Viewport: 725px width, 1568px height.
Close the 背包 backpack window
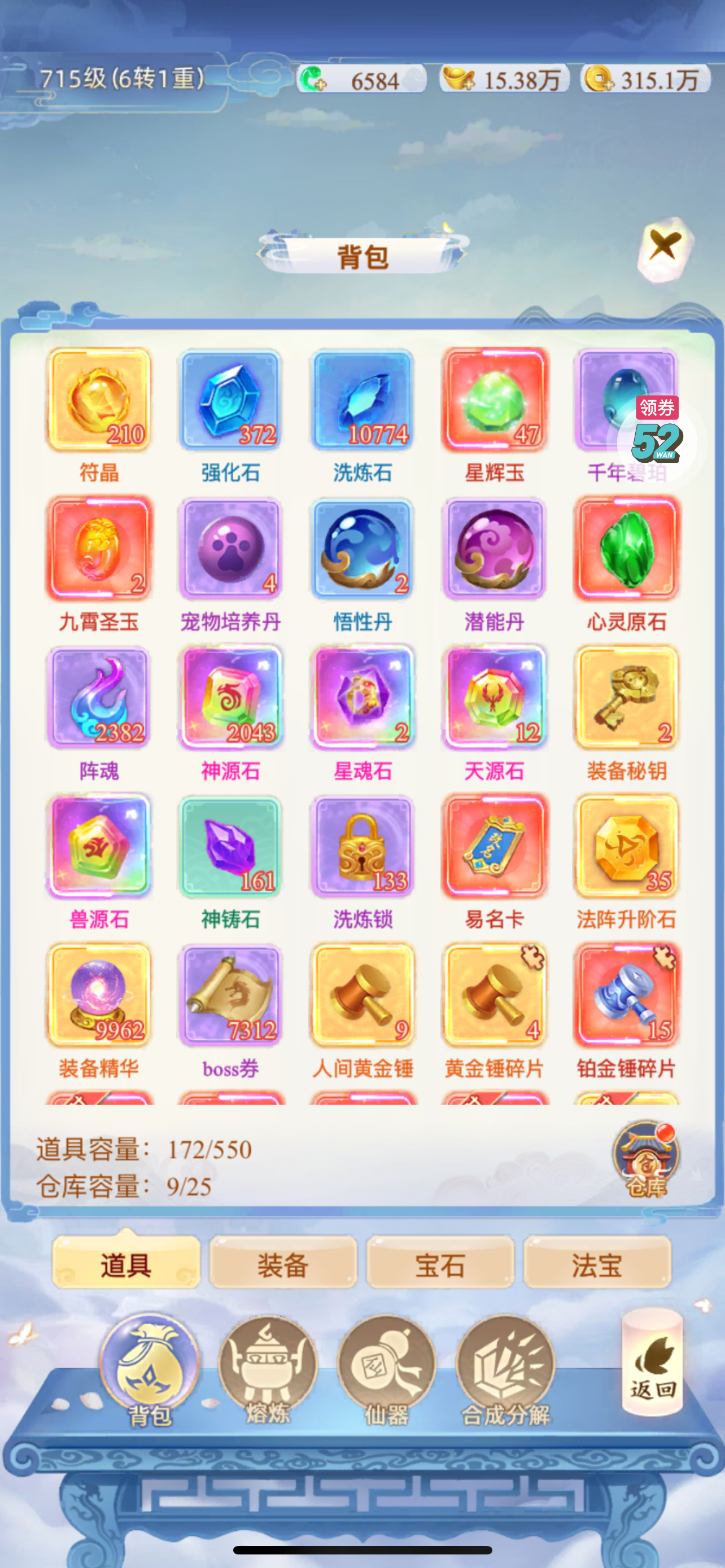click(664, 248)
